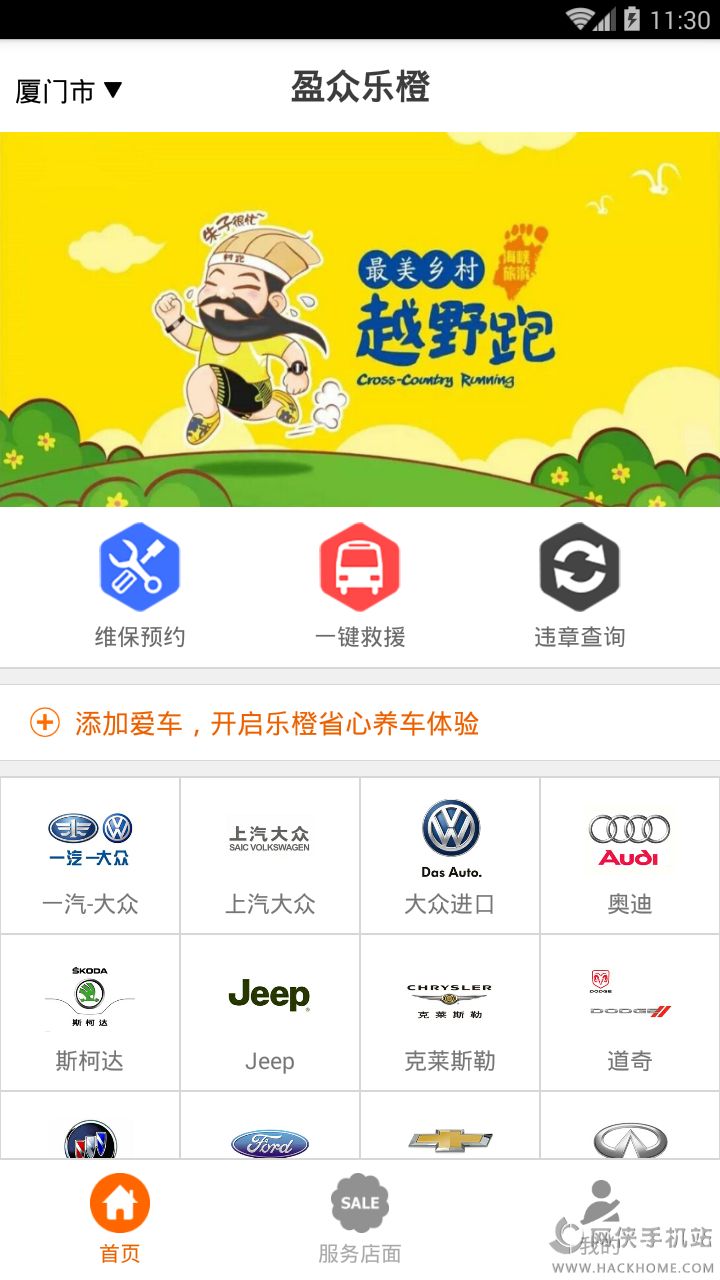720x1280 pixels.
Task: Choose the Ford brand tile
Action: [270, 1135]
